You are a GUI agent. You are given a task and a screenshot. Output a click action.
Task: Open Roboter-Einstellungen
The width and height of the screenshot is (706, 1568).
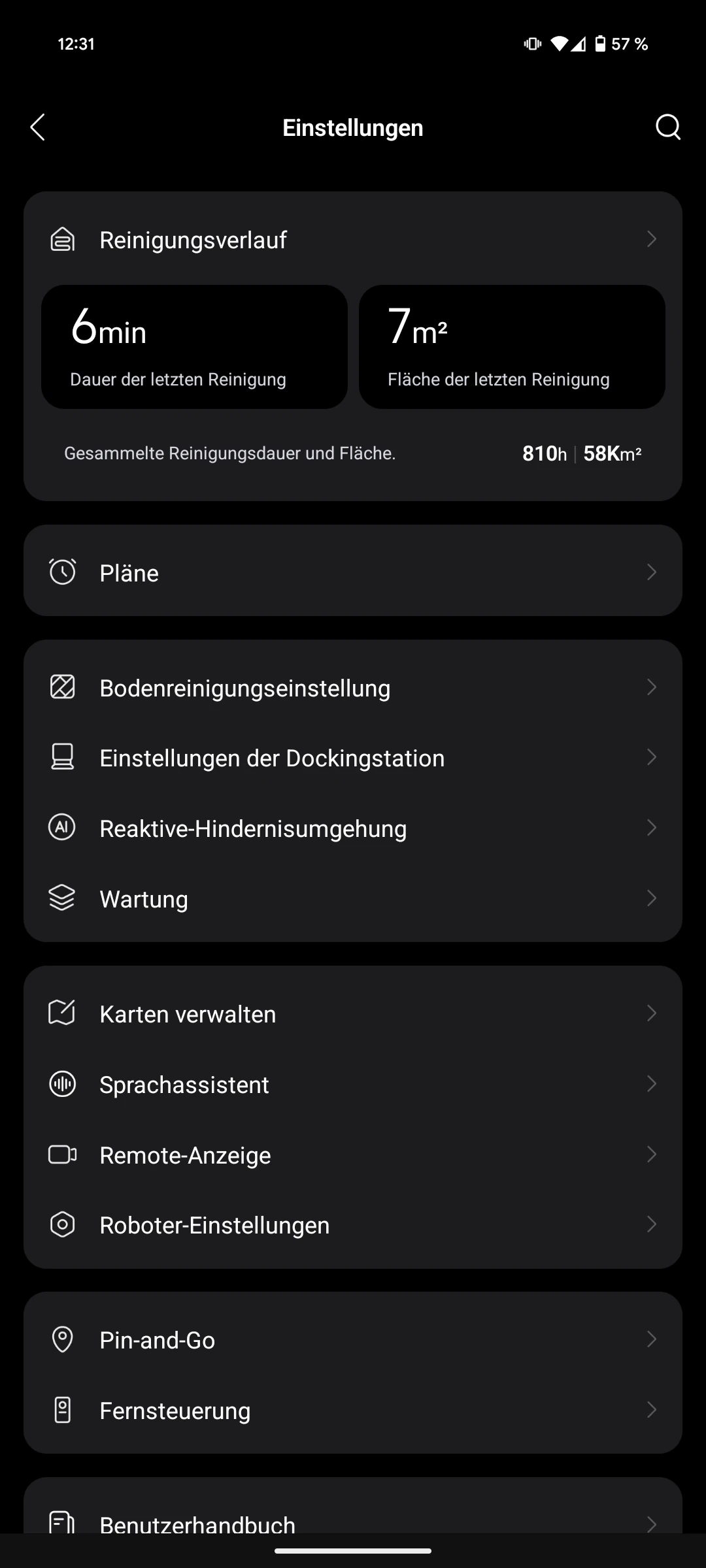click(x=353, y=1225)
